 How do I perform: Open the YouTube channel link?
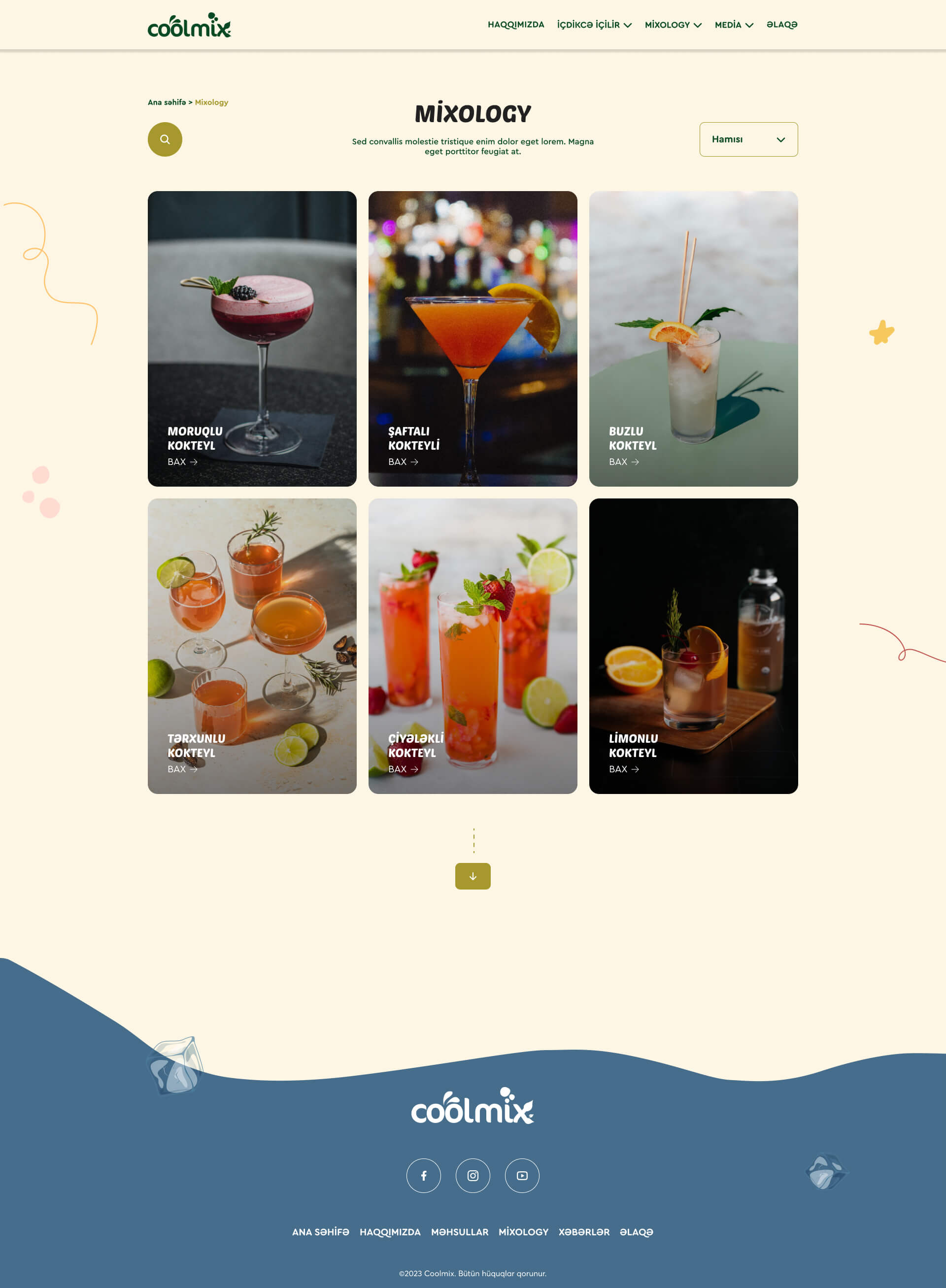click(522, 1175)
